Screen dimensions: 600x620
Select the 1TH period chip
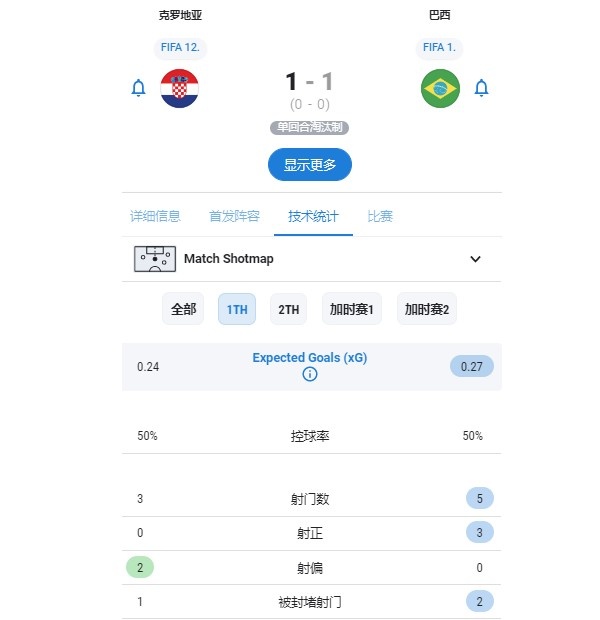coord(237,309)
